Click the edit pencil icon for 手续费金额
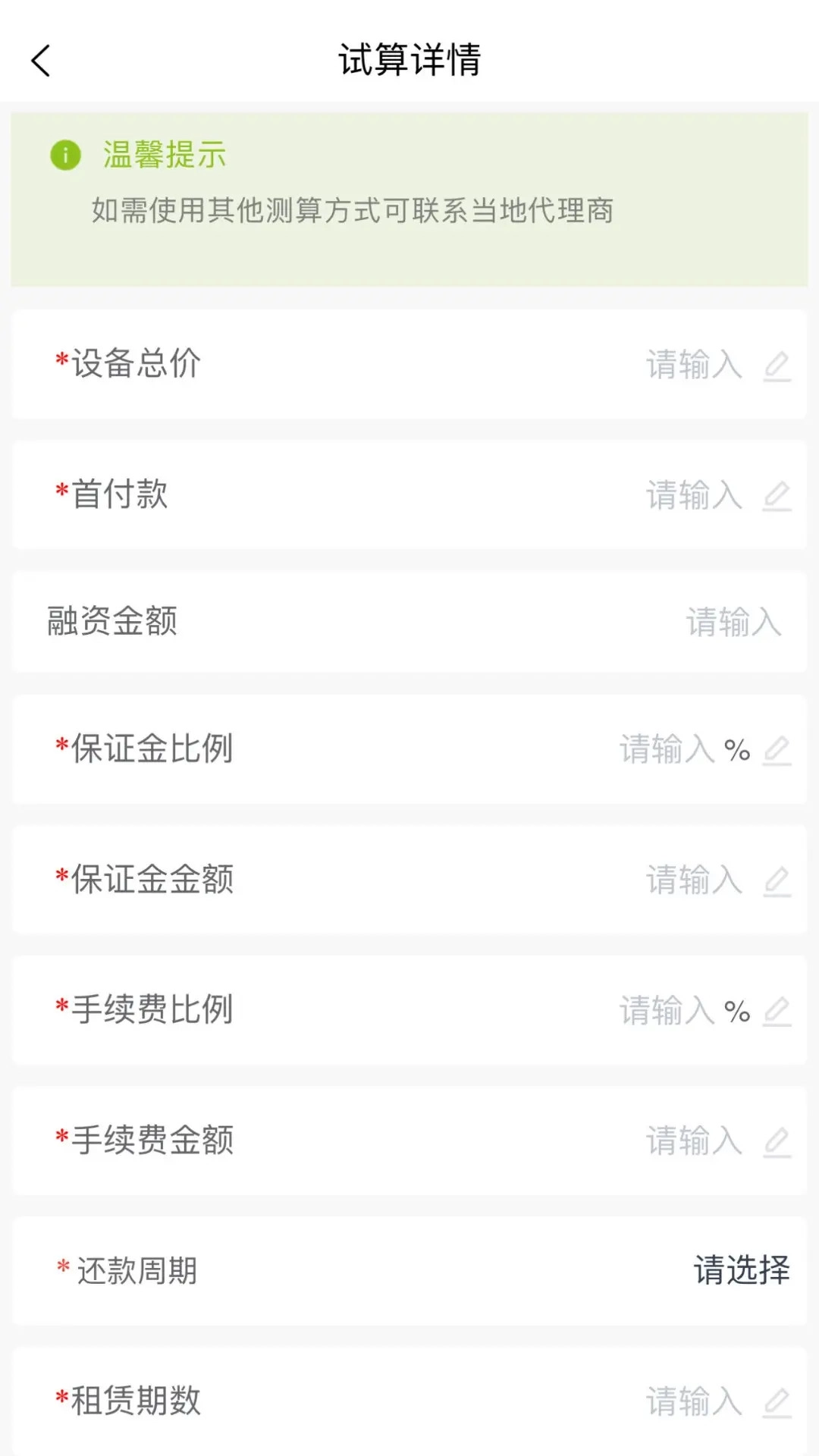 (x=777, y=1142)
